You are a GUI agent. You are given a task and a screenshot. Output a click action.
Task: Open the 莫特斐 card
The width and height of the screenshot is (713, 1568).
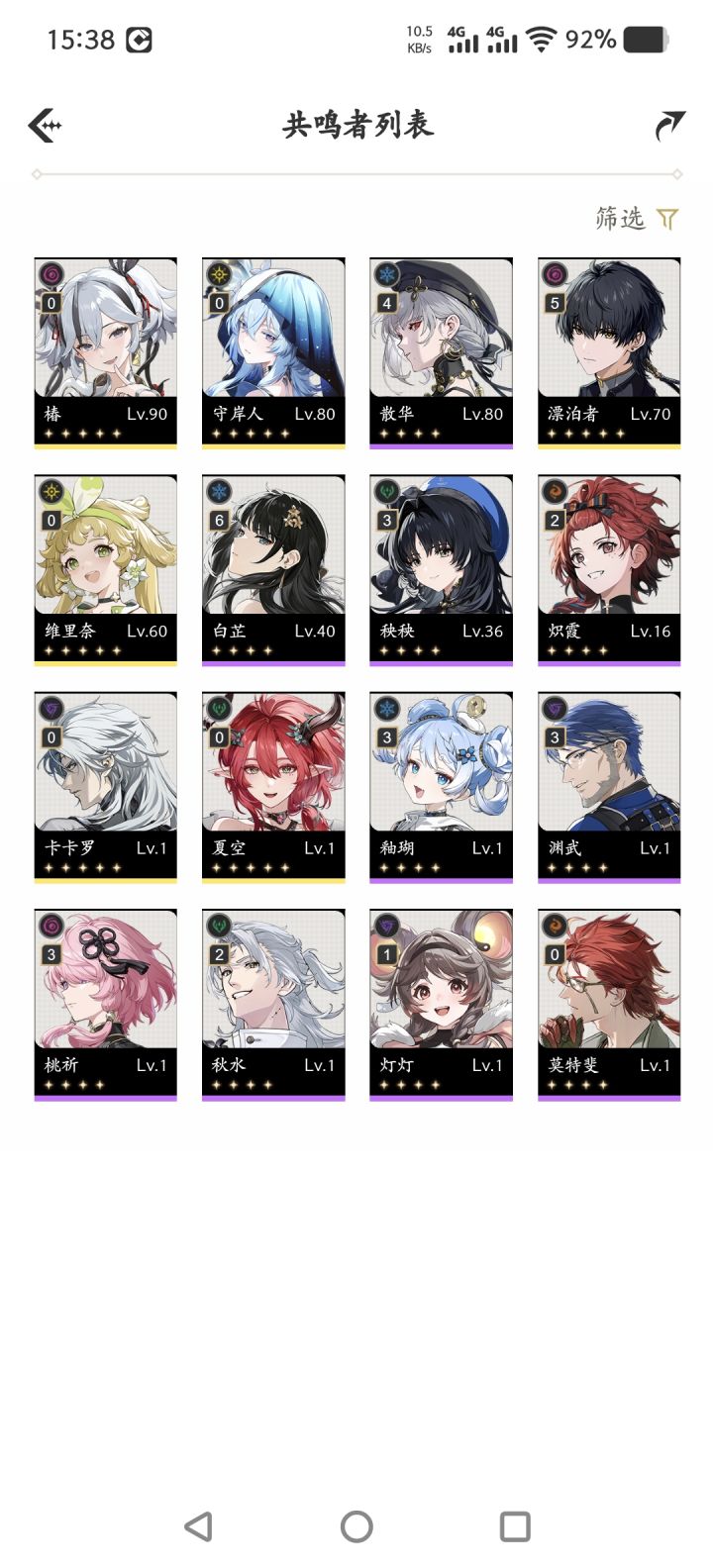(609, 1005)
